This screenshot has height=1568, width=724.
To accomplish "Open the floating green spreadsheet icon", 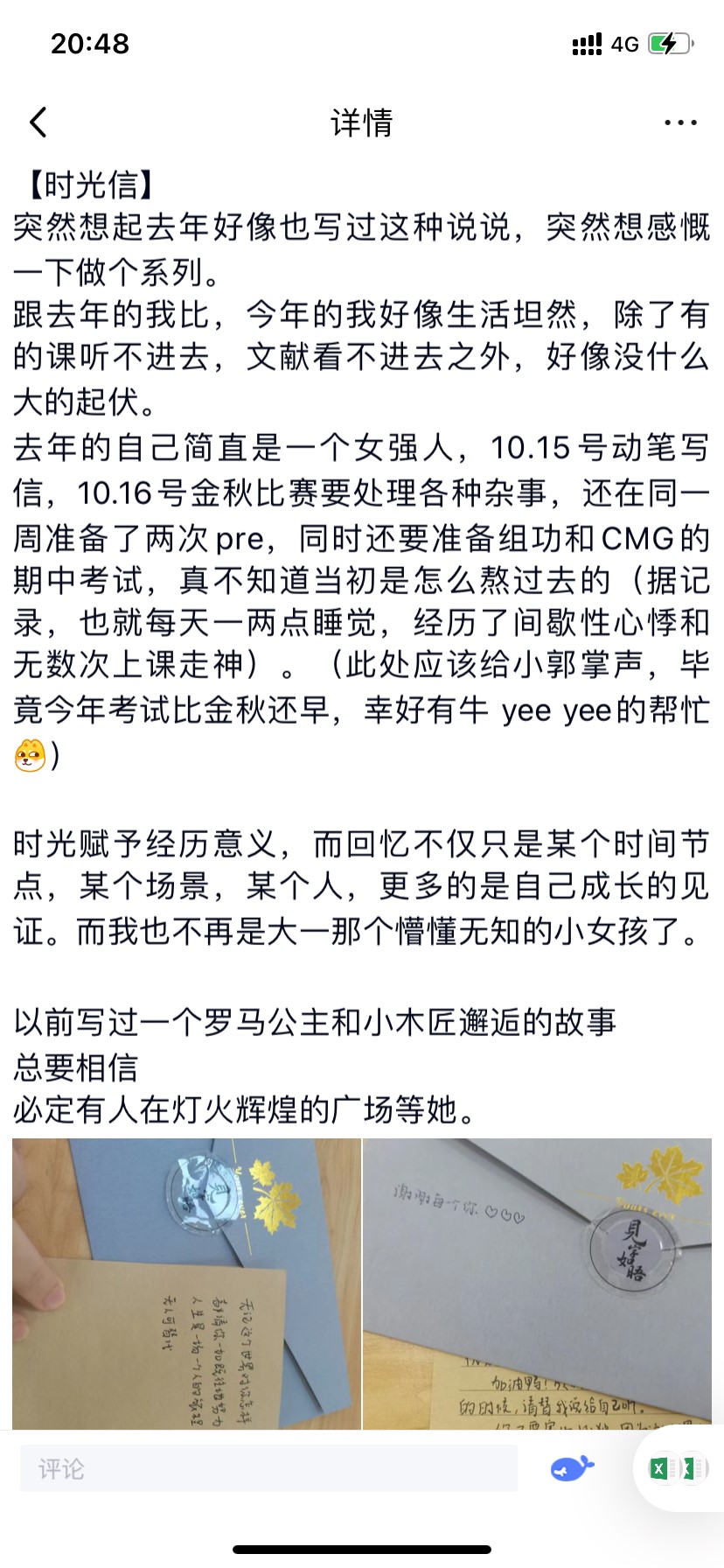I will pyautogui.click(x=678, y=1469).
